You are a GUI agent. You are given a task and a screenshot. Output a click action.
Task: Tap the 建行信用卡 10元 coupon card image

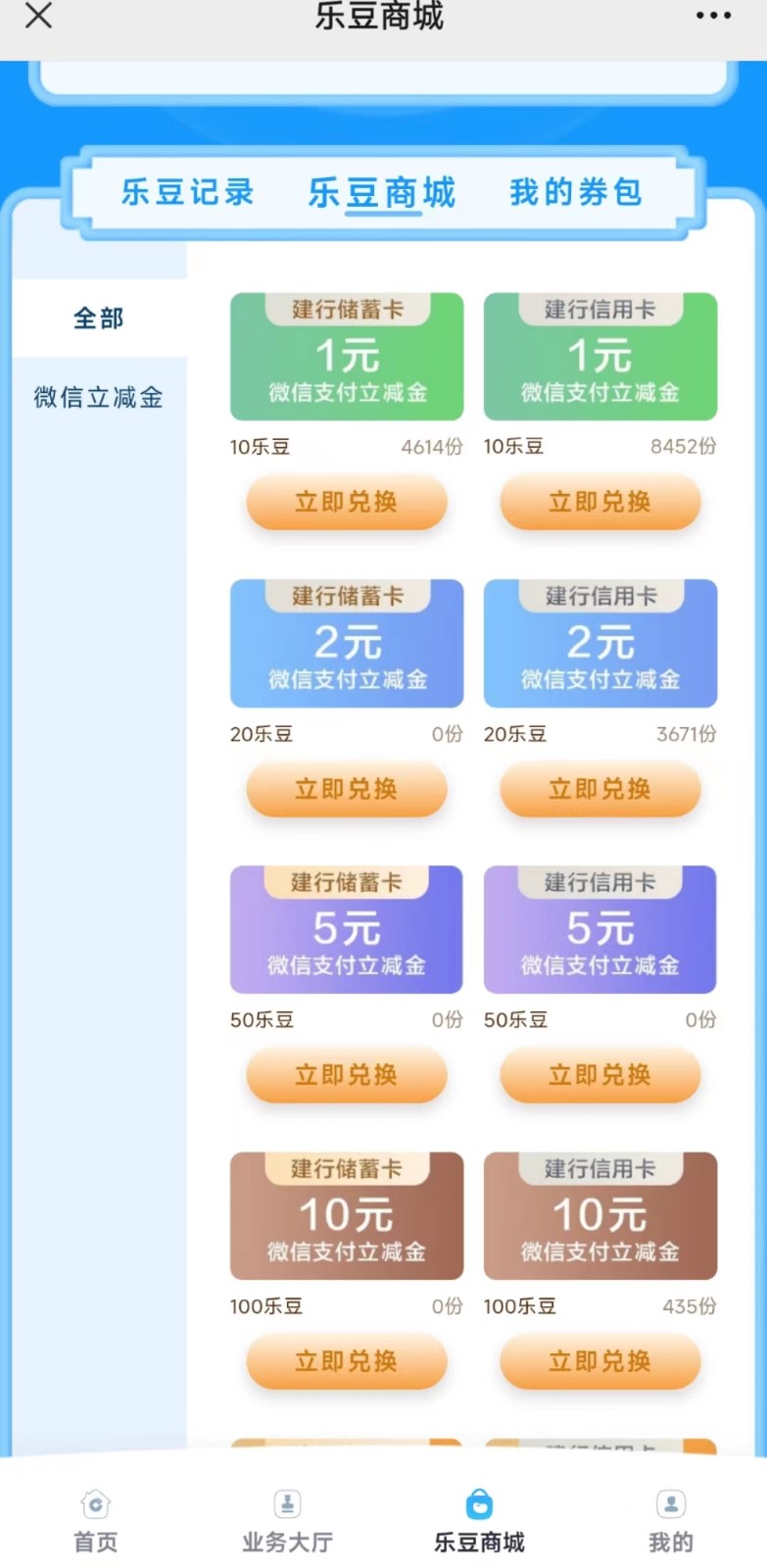point(599,1215)
